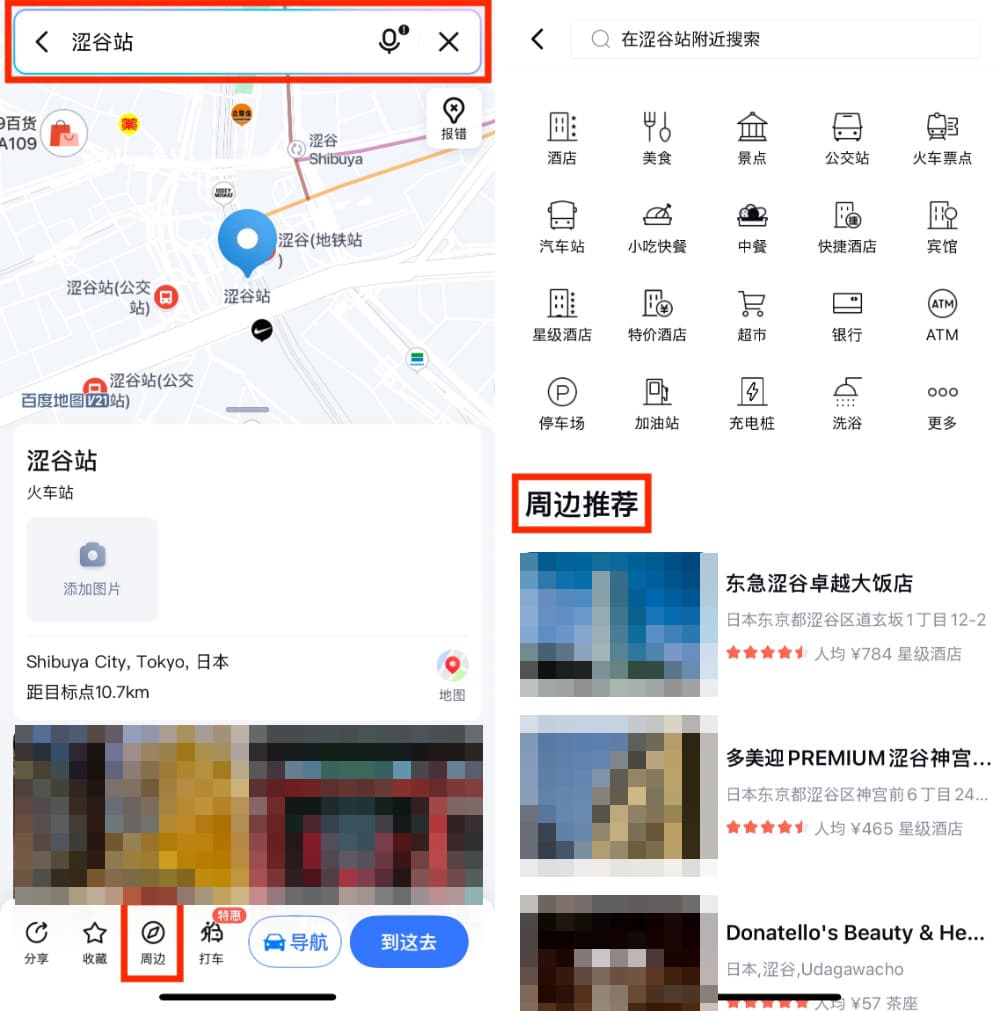Report an error with 报错

coord(453,119)
